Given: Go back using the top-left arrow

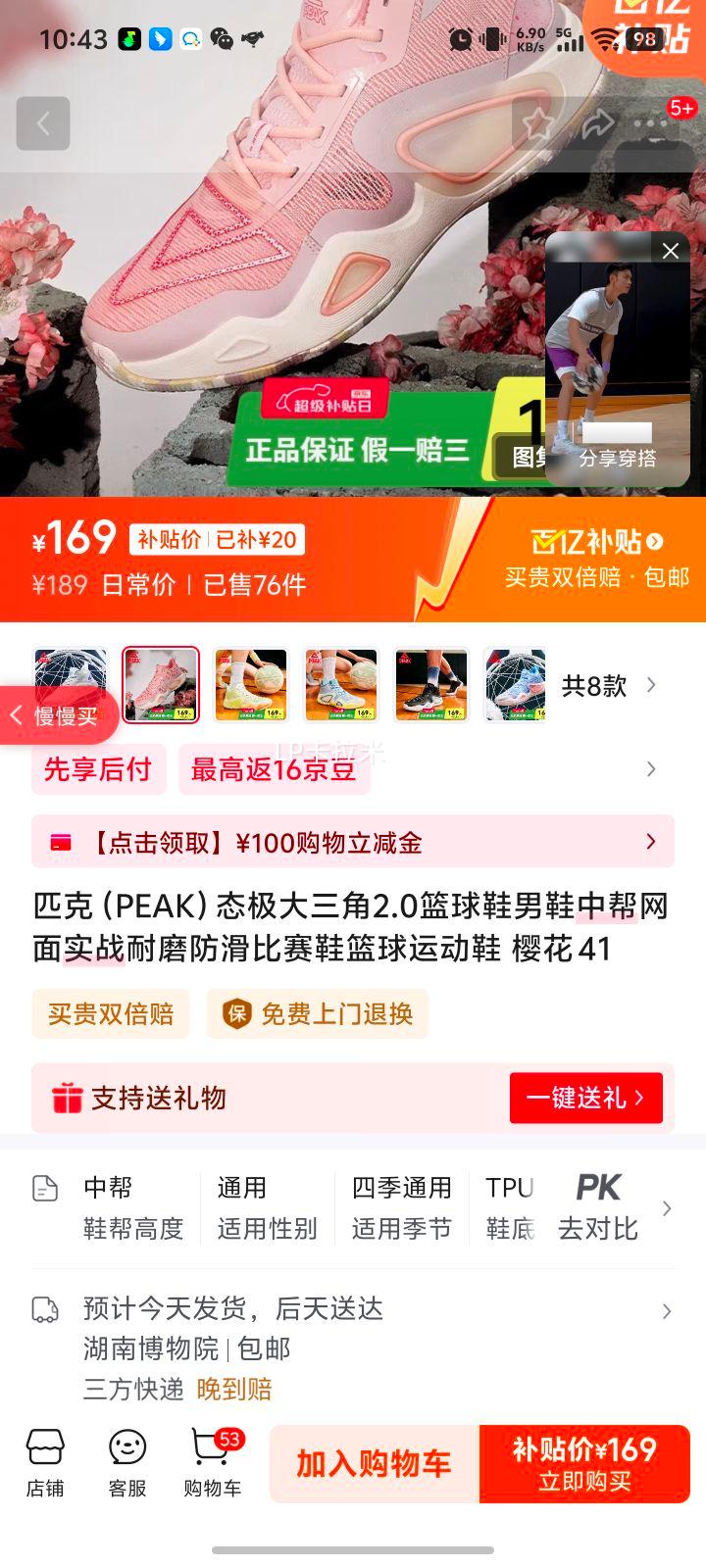Looking at the screenshot, I should (43, 123).
